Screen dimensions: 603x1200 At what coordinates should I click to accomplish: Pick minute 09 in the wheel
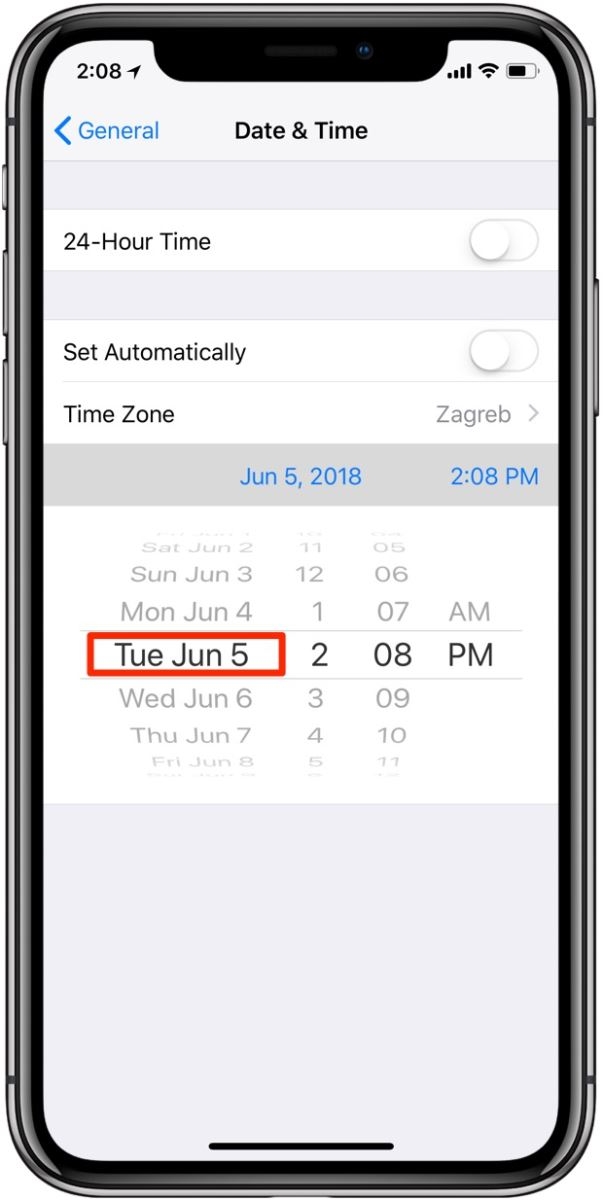[392, 698]
